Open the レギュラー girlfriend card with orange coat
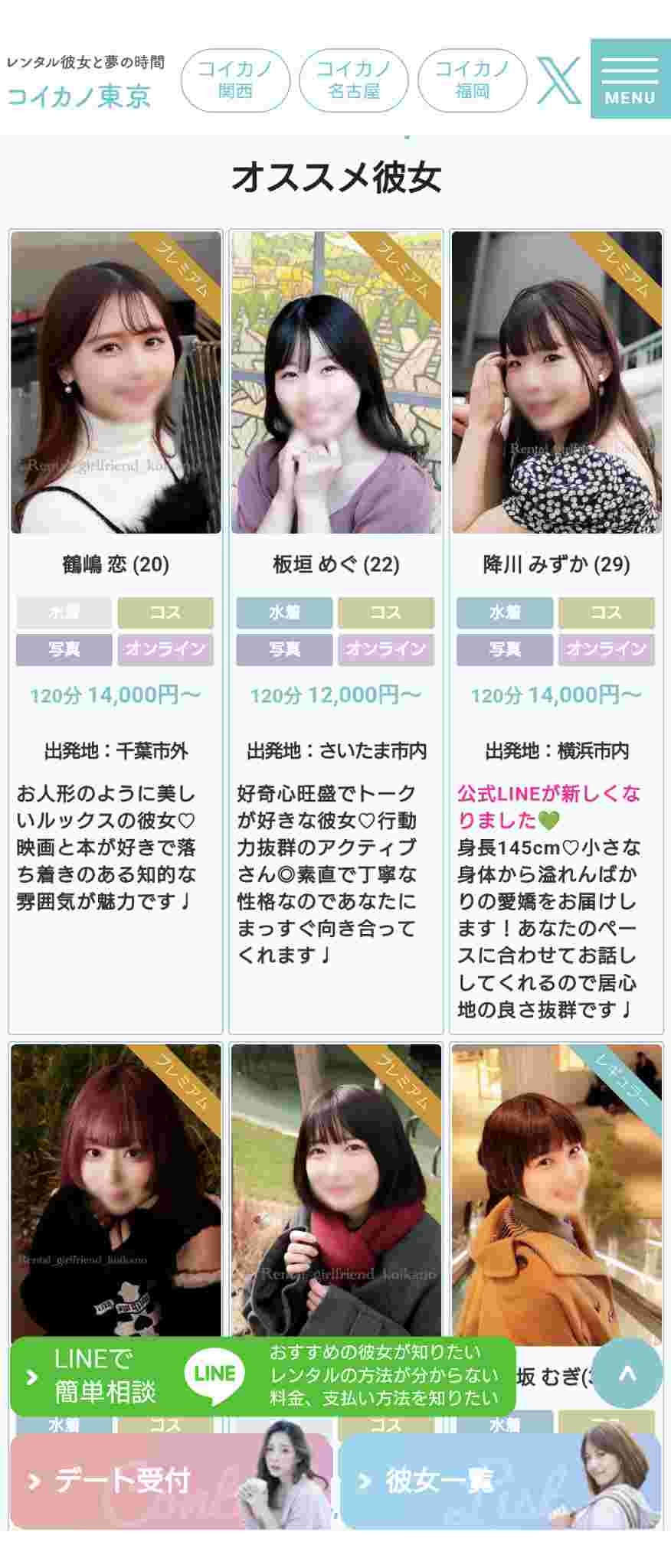The height and width of the screenshot is (1568, 671). pos(557,1187)
